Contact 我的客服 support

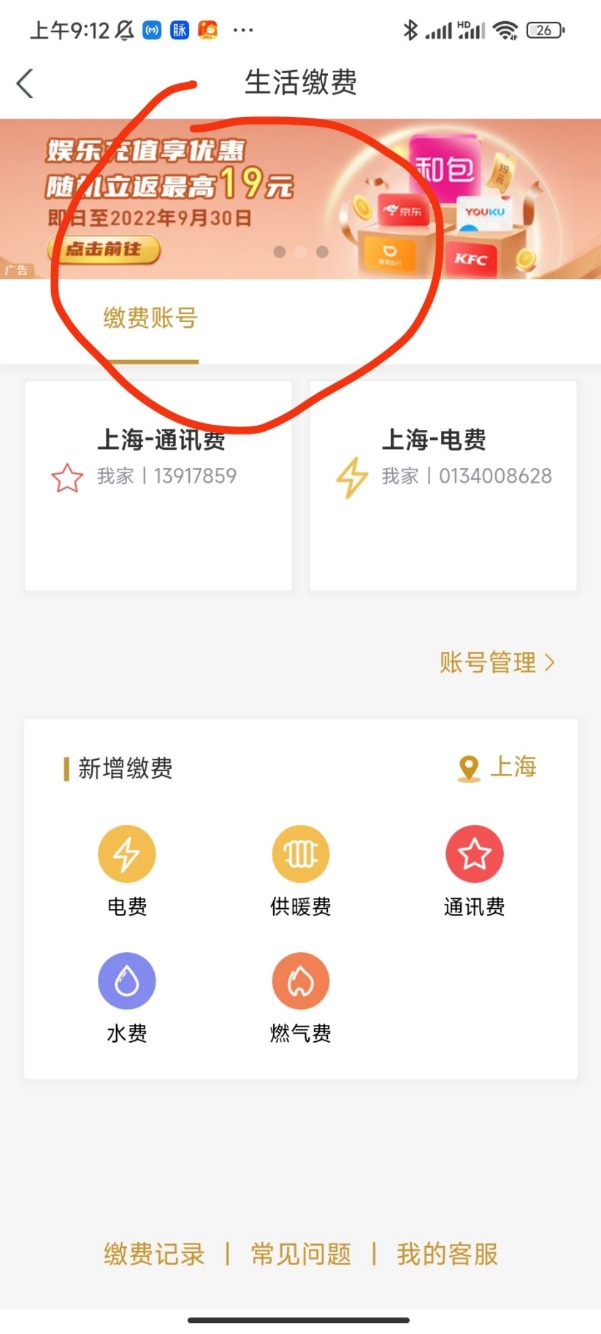coord(447,1254)
